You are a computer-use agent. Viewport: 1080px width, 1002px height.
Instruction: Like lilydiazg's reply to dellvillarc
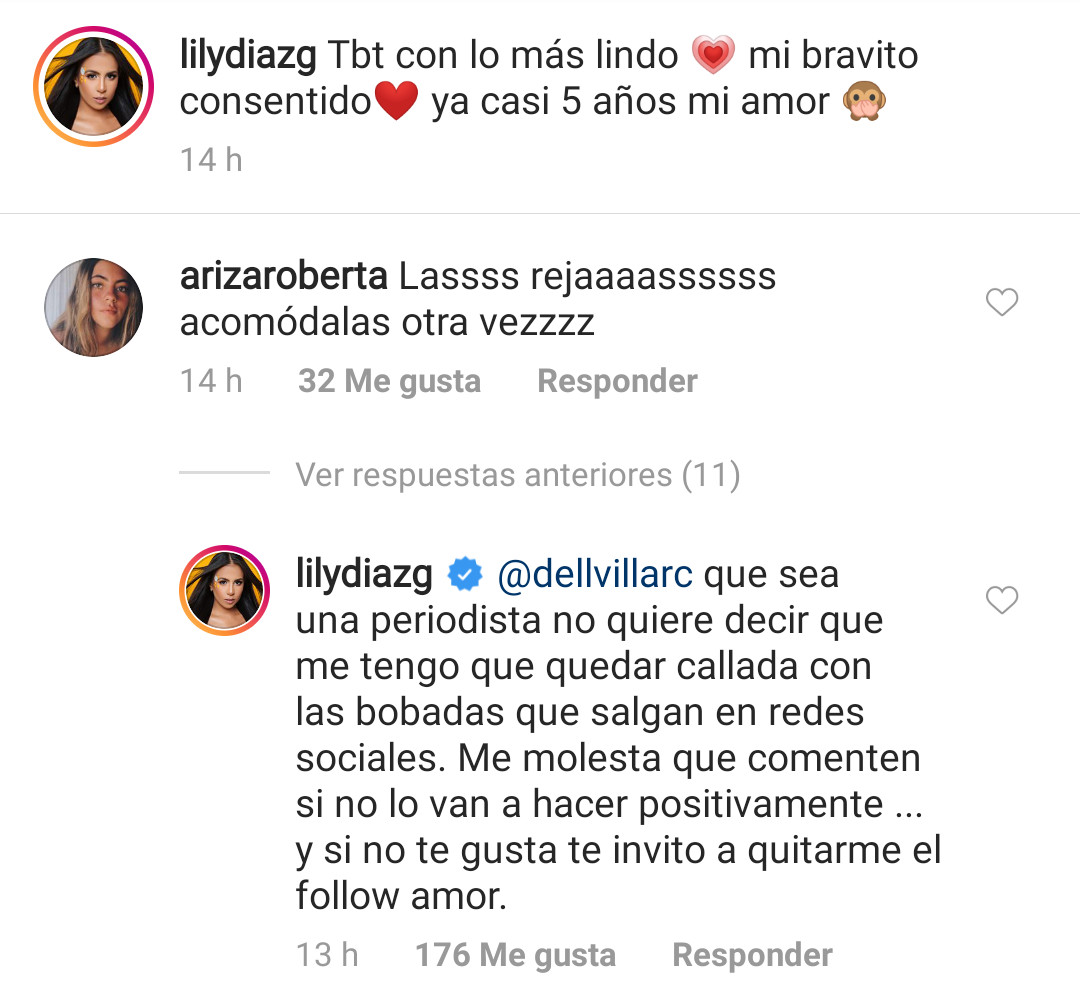1002,600
